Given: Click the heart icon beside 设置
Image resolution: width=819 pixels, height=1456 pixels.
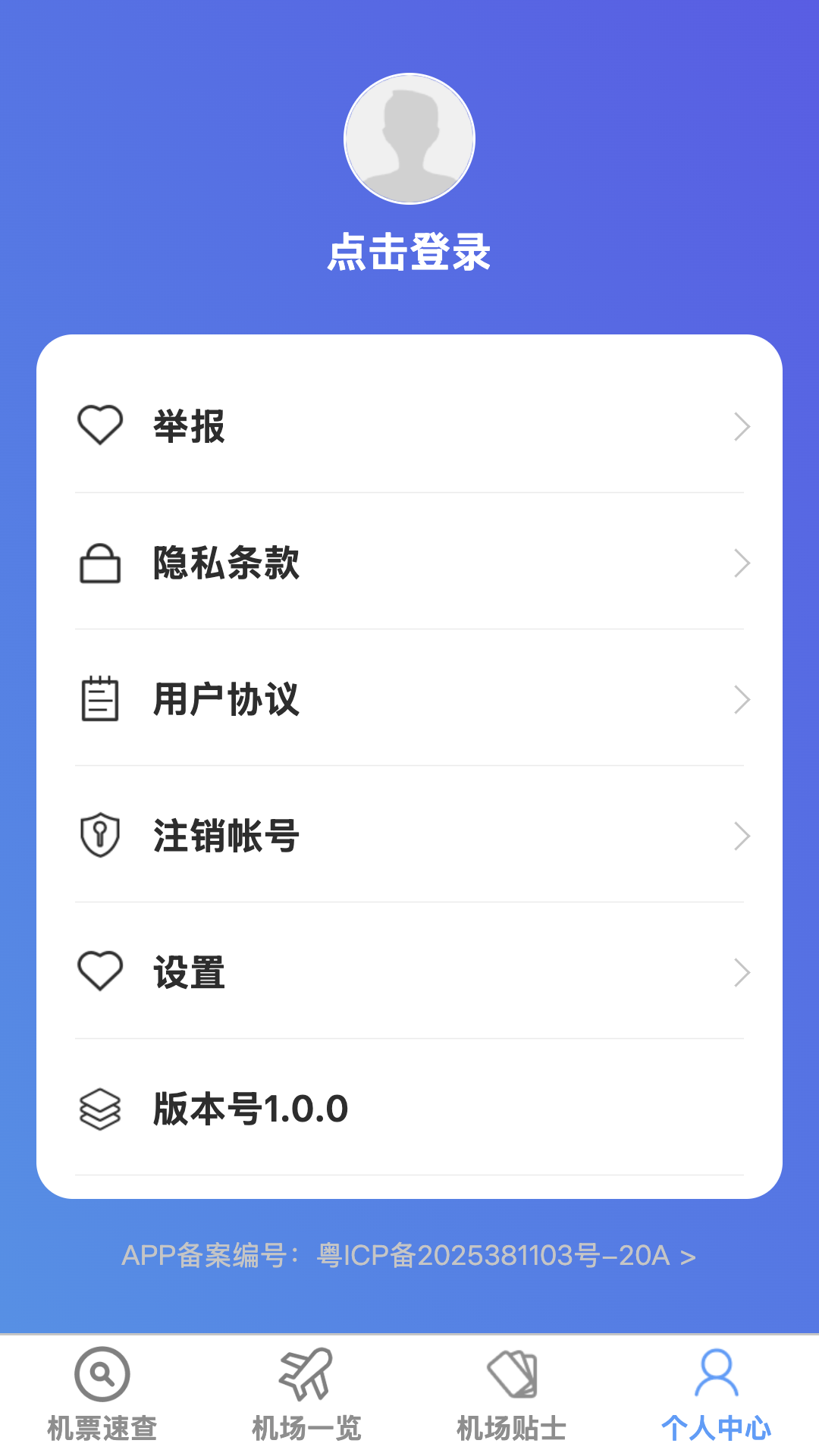Looking at the screenshot, I should pyautogui.click(x=101, y=971).
